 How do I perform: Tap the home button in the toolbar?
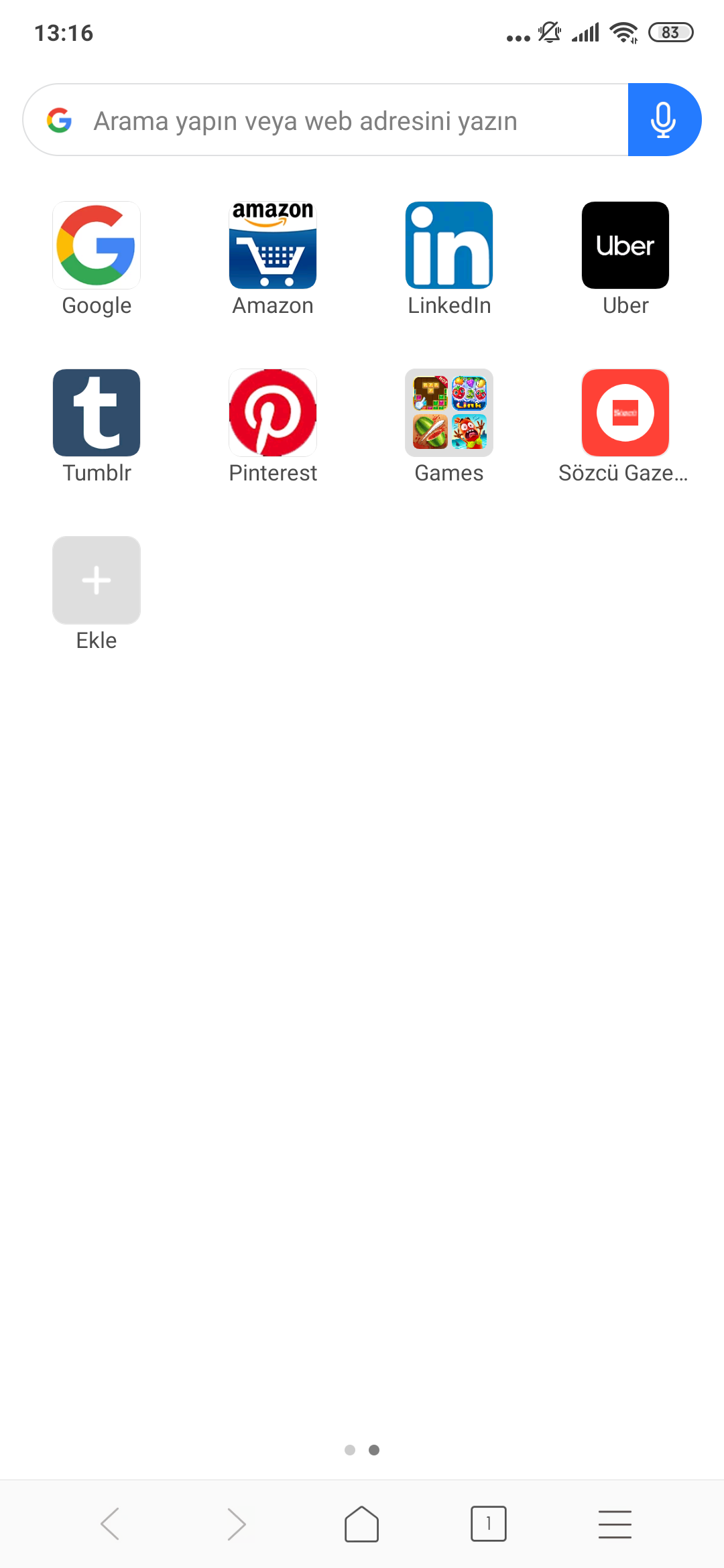pos(362,1524)
